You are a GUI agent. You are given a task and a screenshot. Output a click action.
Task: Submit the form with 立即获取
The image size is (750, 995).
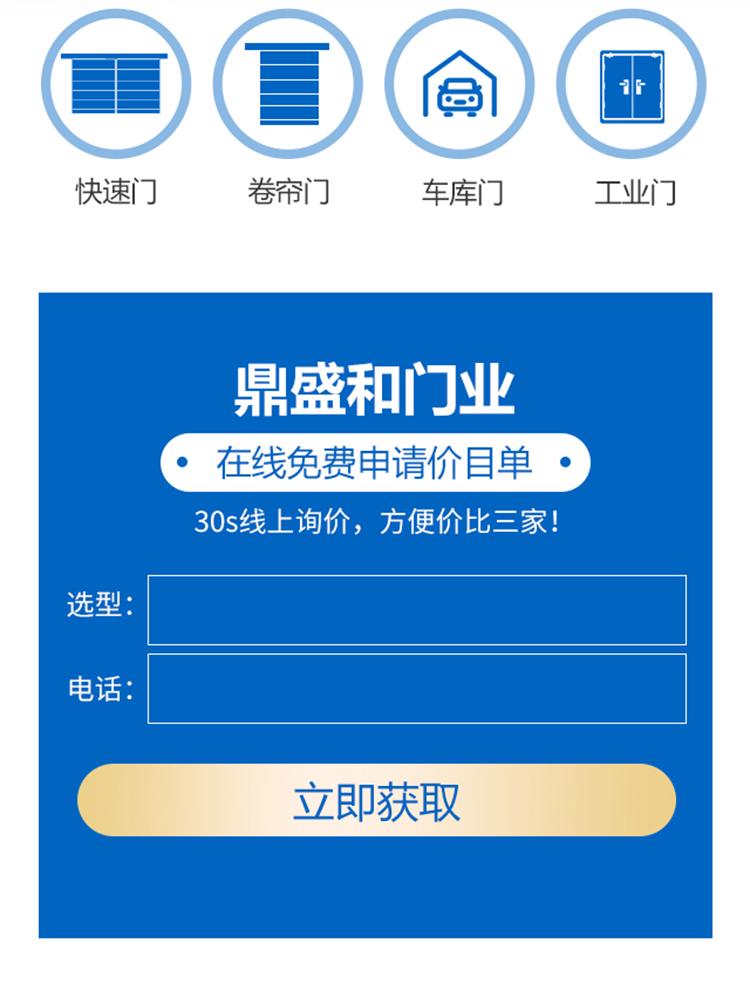(x=376, y=800)
